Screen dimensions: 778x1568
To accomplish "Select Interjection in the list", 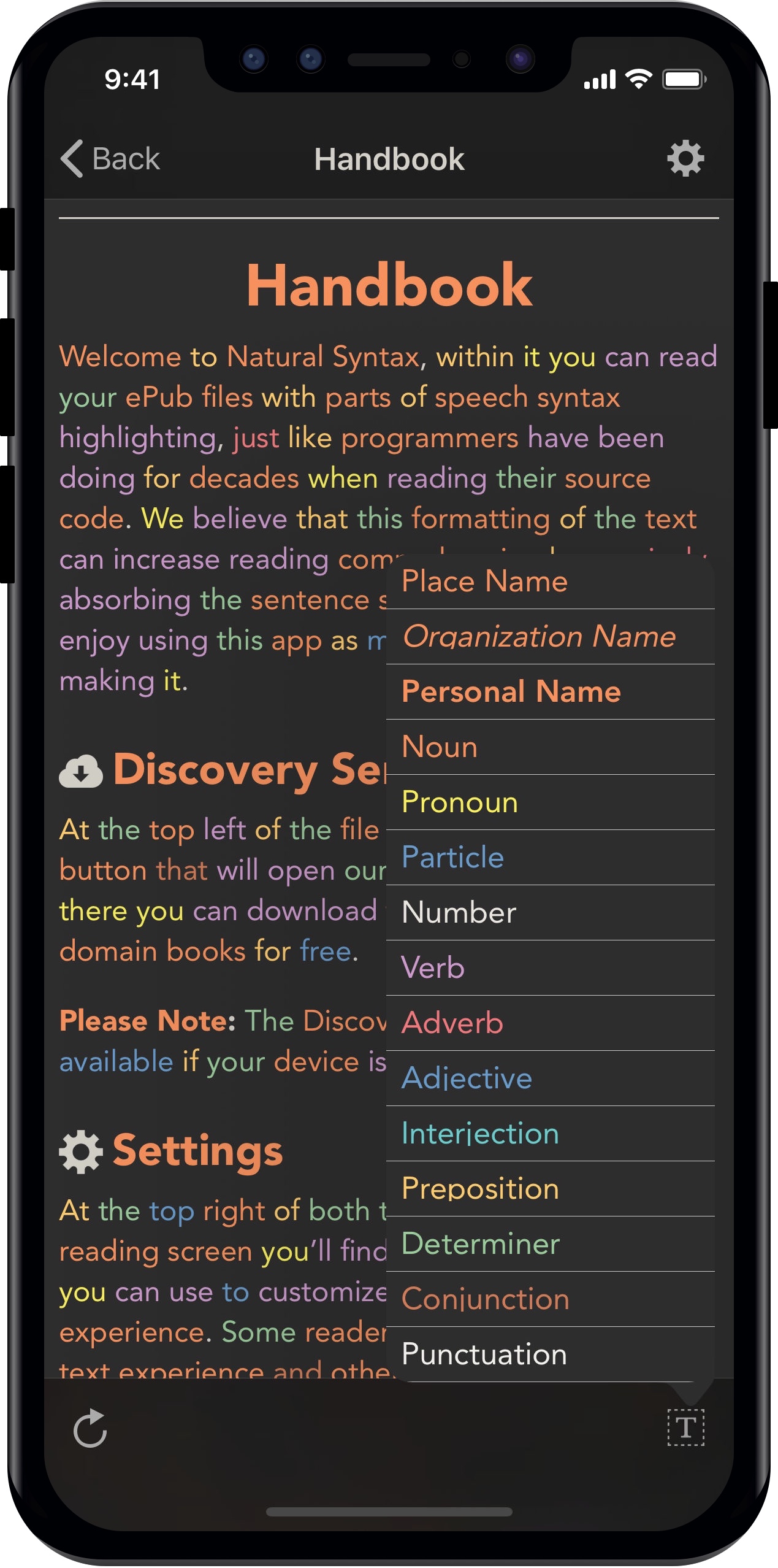I will click(x=549, y=1134).
